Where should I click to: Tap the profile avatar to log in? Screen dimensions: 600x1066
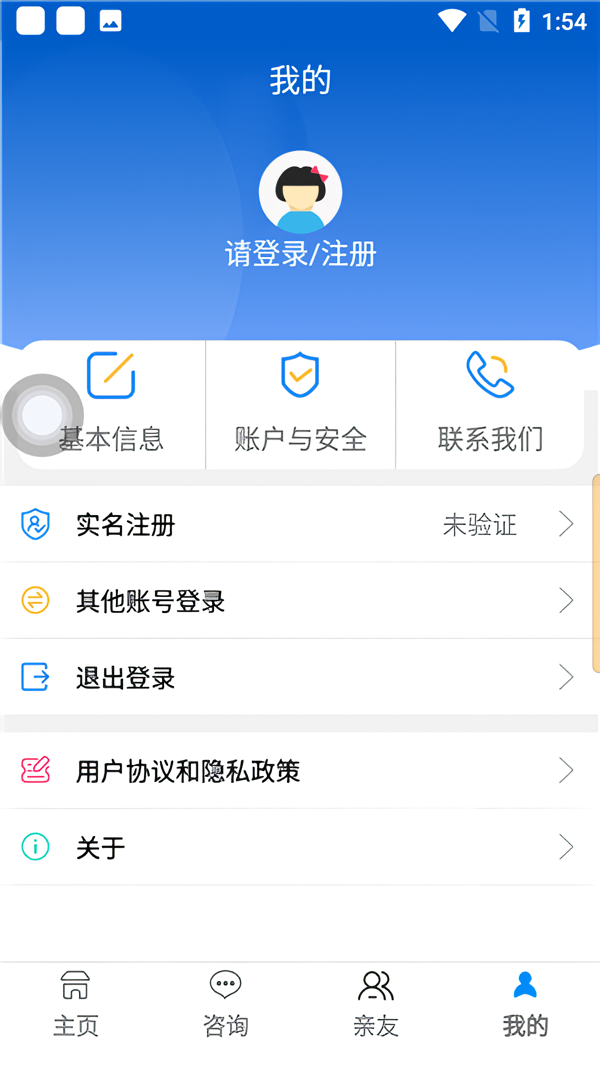point(300,192)
